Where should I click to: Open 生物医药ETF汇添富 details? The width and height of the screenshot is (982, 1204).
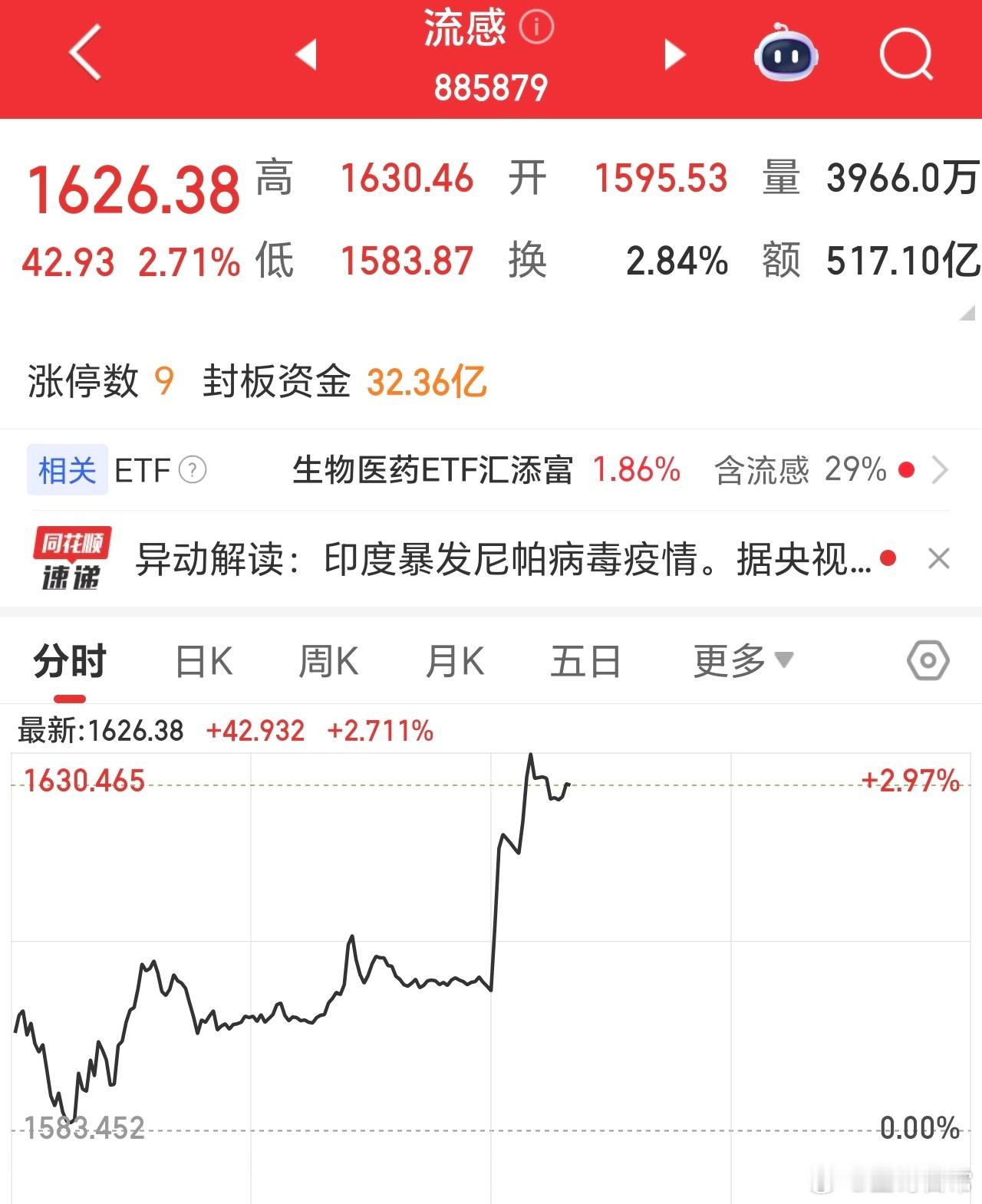pos(433,470)
